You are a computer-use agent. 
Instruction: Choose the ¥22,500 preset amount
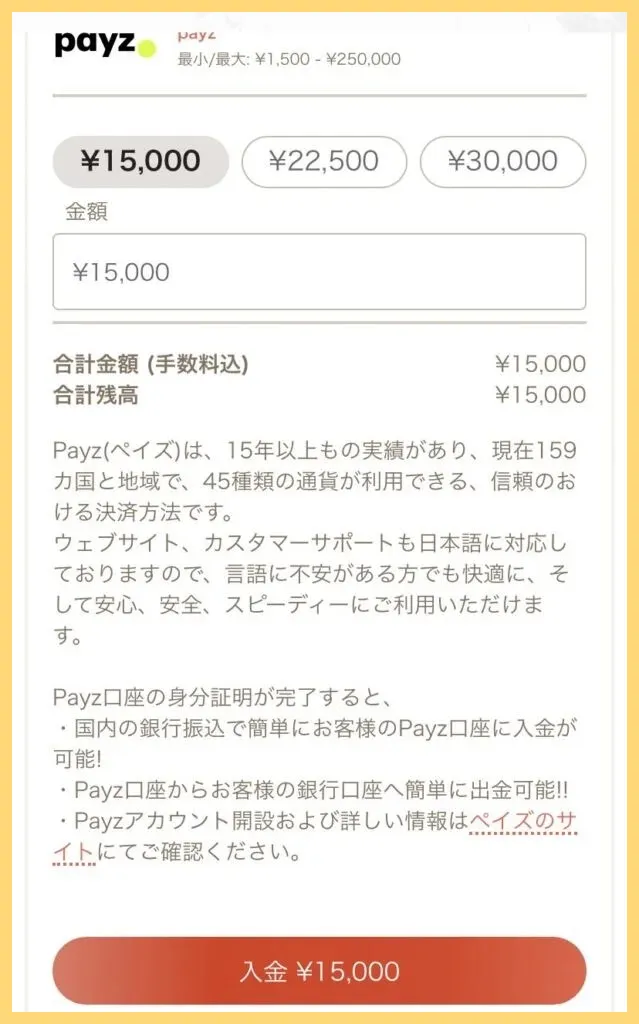click(x=324, y=161)
